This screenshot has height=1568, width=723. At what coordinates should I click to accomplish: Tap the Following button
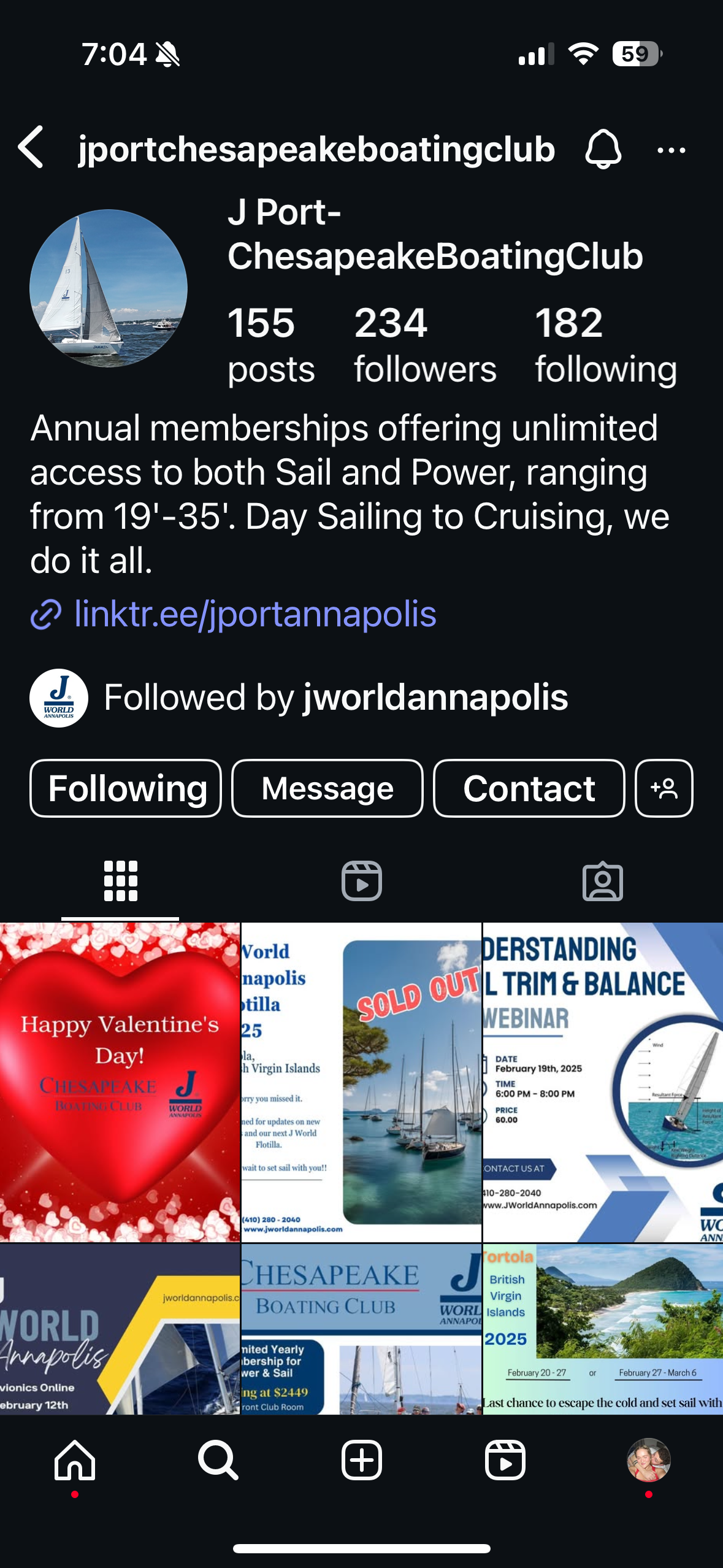click(x=126, y=788)
